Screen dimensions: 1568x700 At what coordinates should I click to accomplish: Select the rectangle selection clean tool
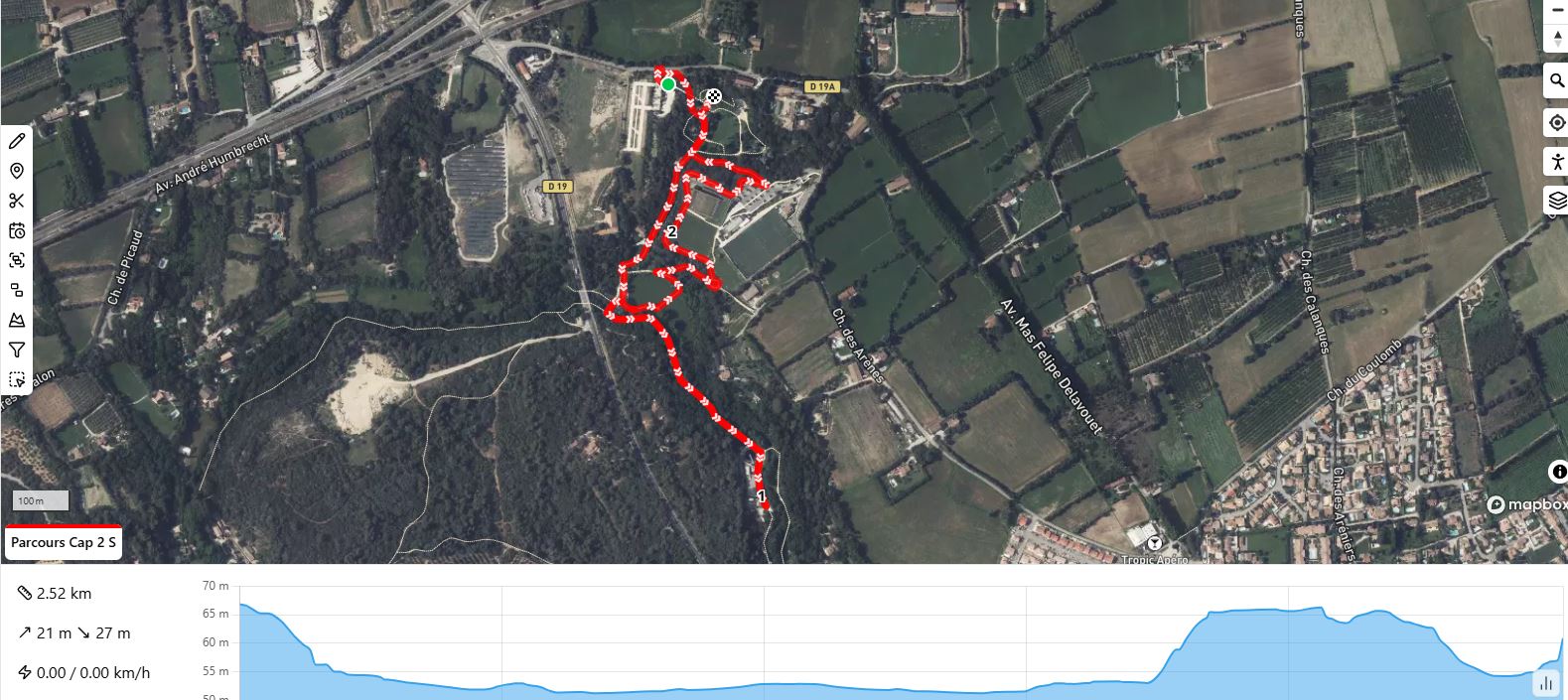pos(17,379)
